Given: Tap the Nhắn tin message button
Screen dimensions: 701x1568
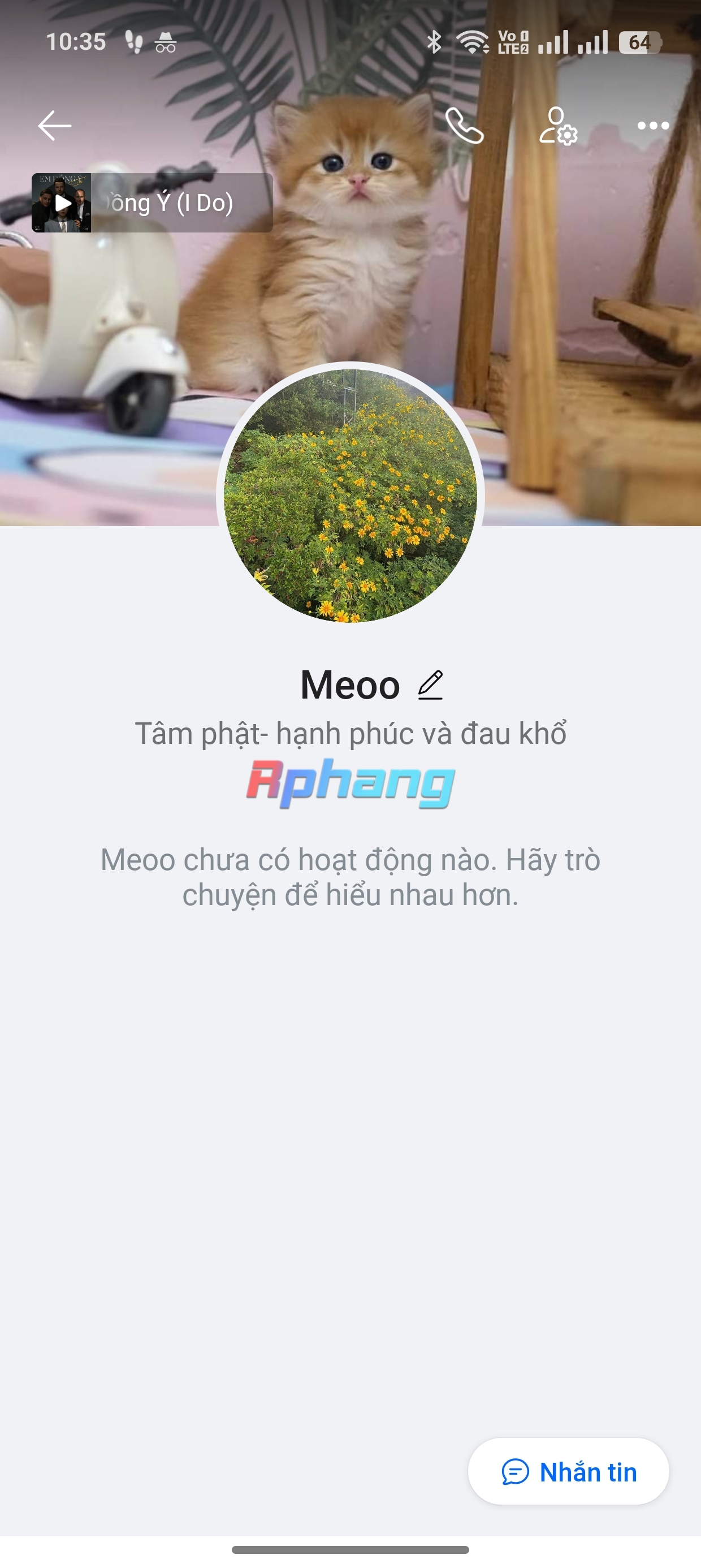Looking at the screenshot, I should tap(568, 1471).
